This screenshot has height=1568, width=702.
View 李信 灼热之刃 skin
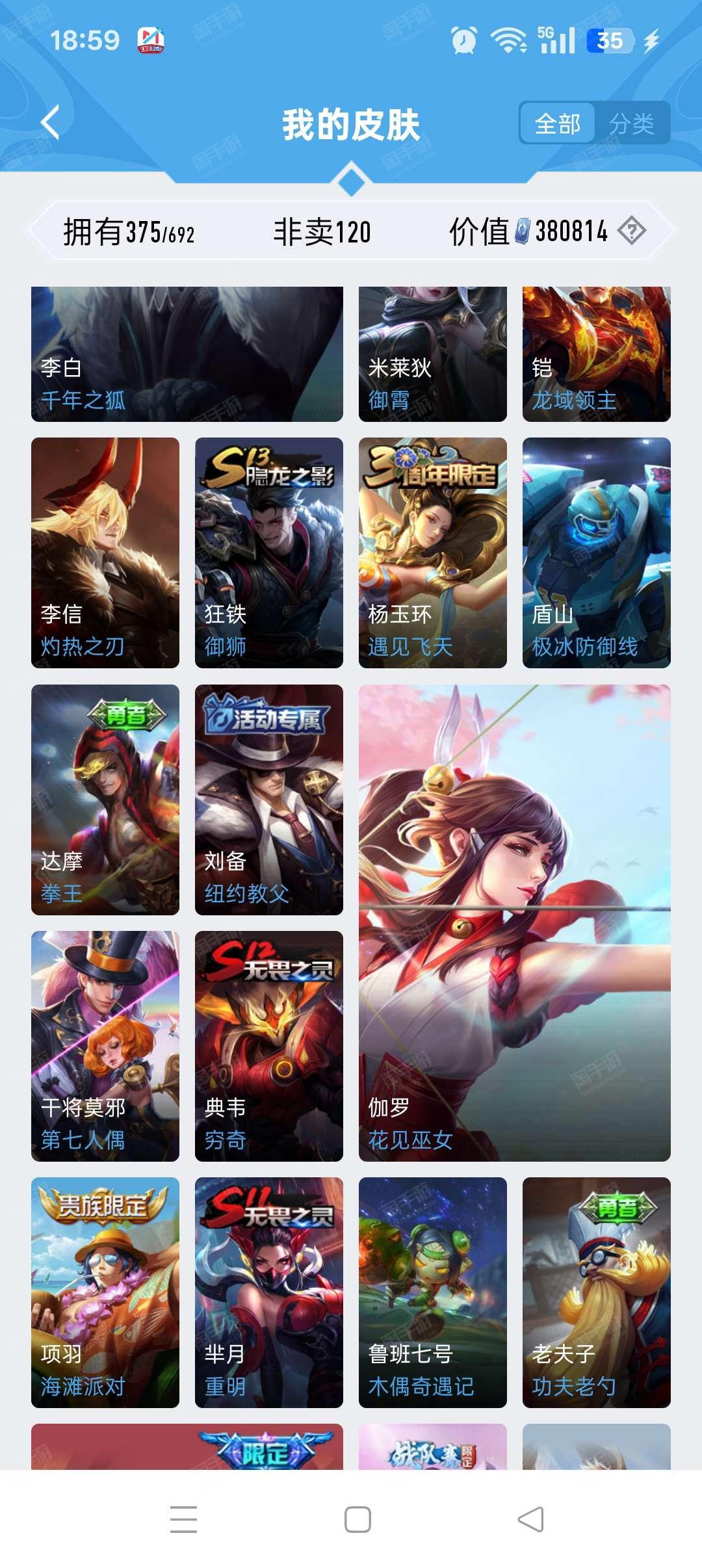click(x=105, y=553)
